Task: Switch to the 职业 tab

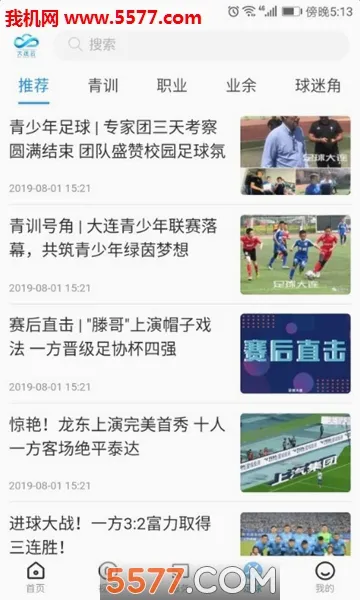Action: (x=172, y=85)
